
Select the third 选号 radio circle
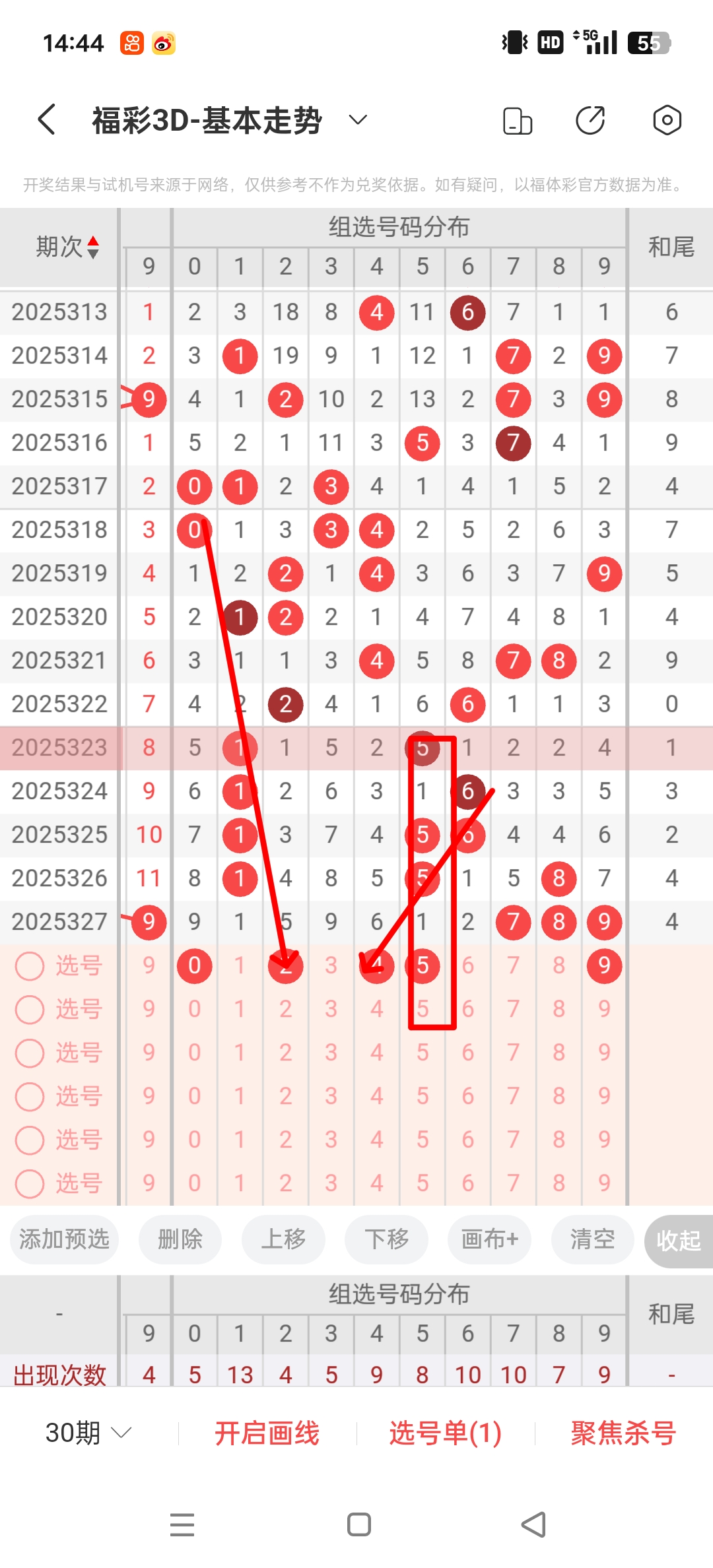(x=29, y=1053)
